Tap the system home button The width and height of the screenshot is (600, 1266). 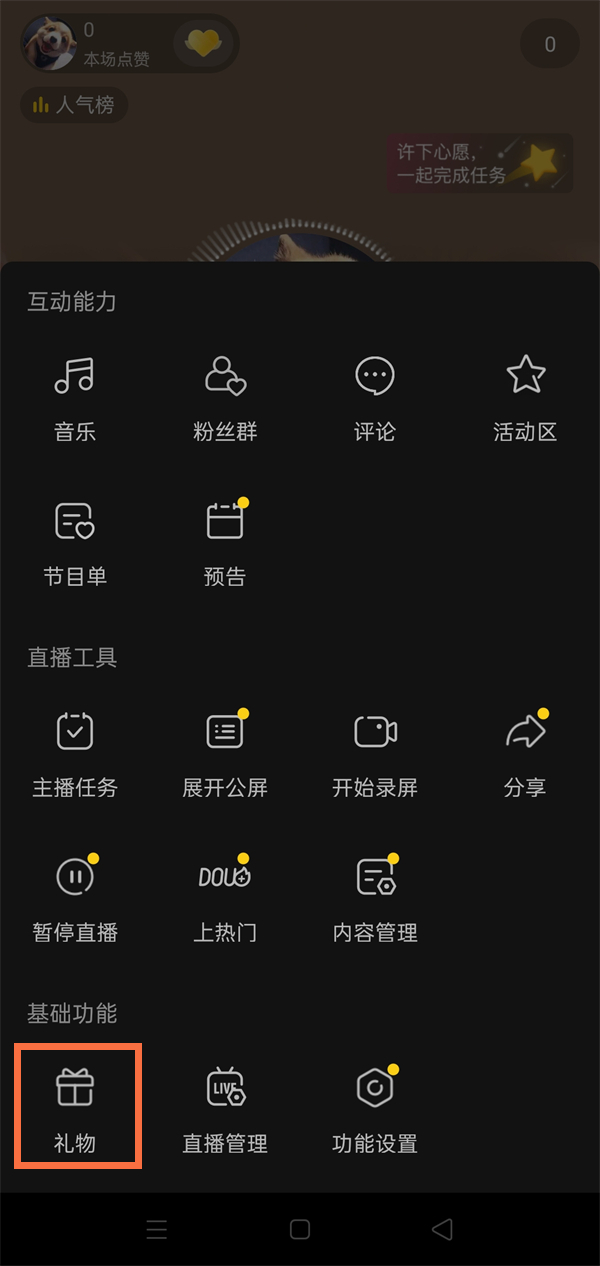[x=300, y=1229]
